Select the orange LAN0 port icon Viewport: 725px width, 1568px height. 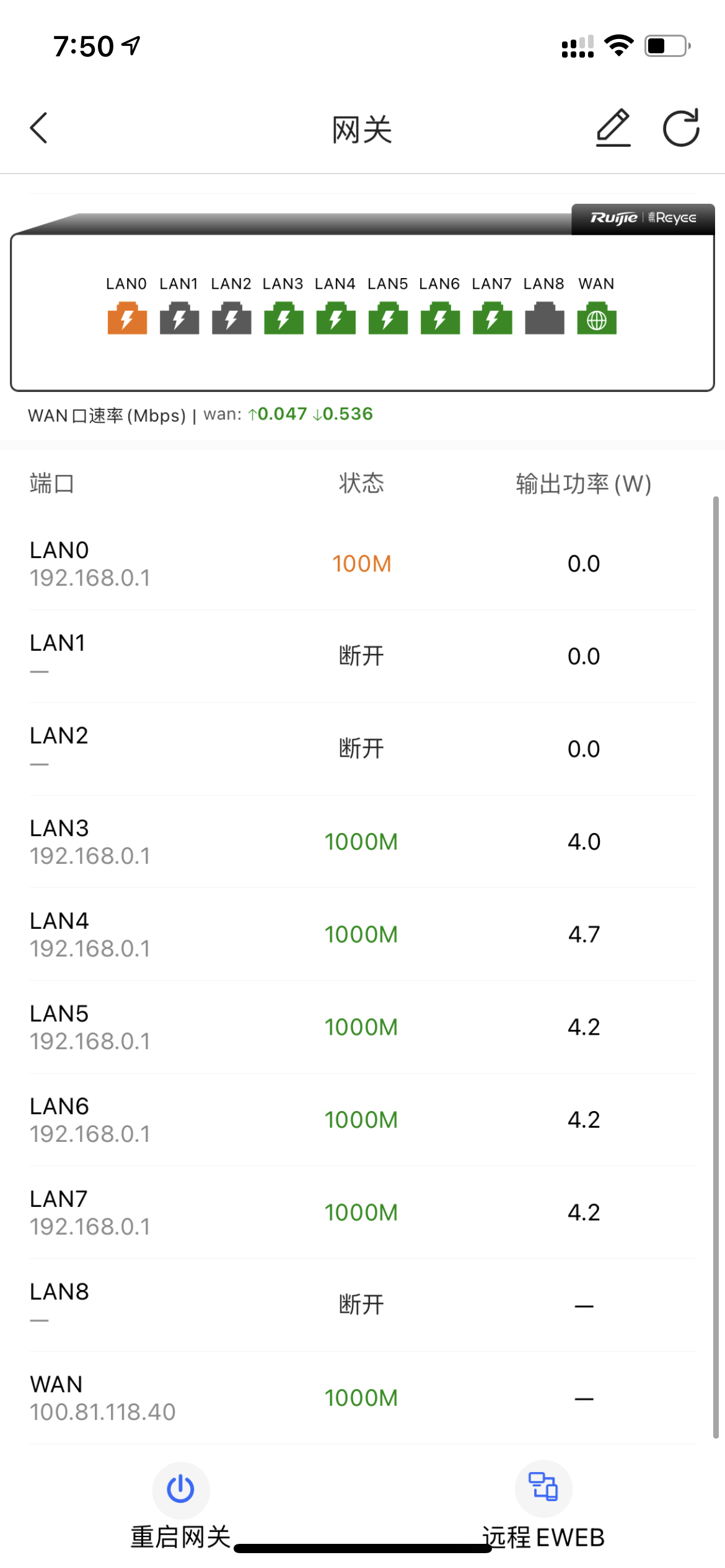127,318
